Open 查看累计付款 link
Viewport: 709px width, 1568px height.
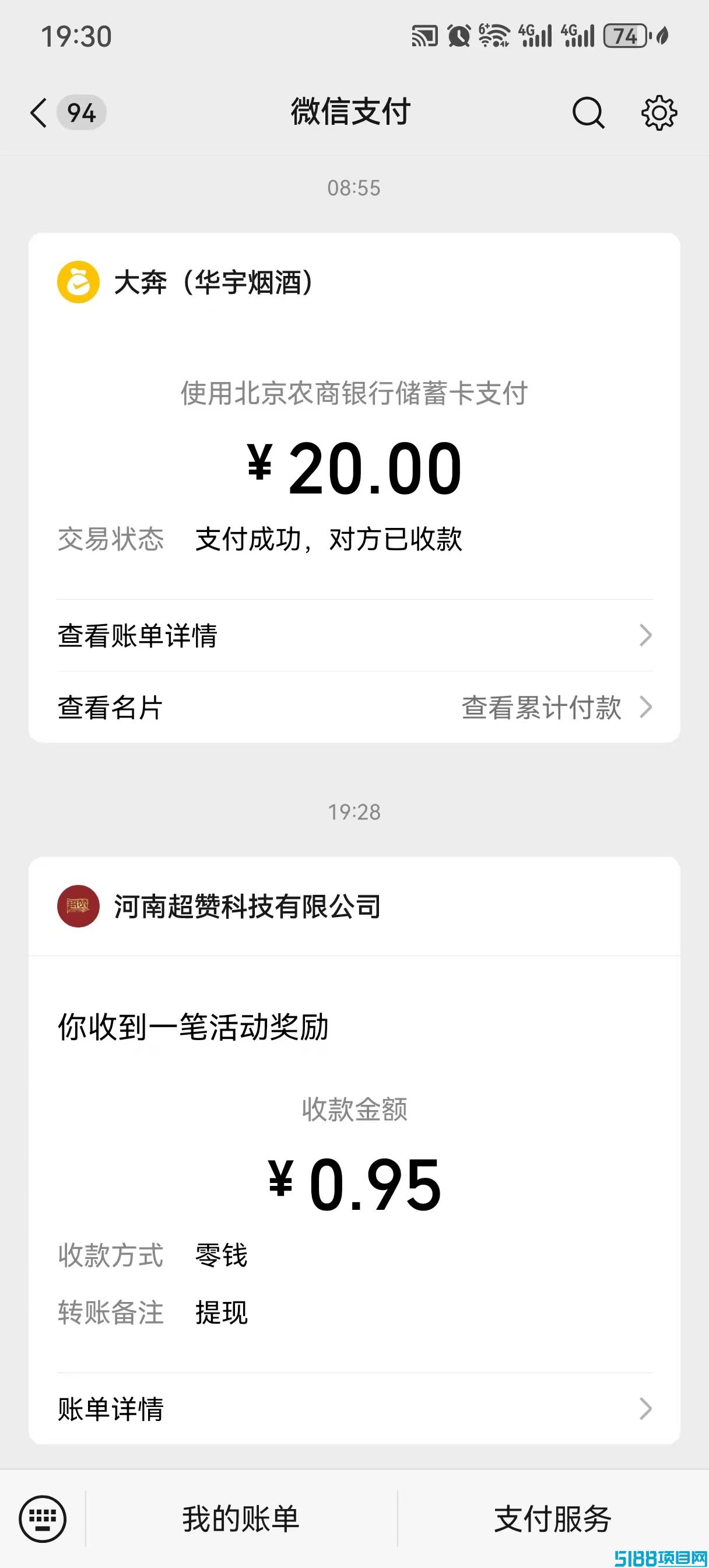(x=556, y=708)
